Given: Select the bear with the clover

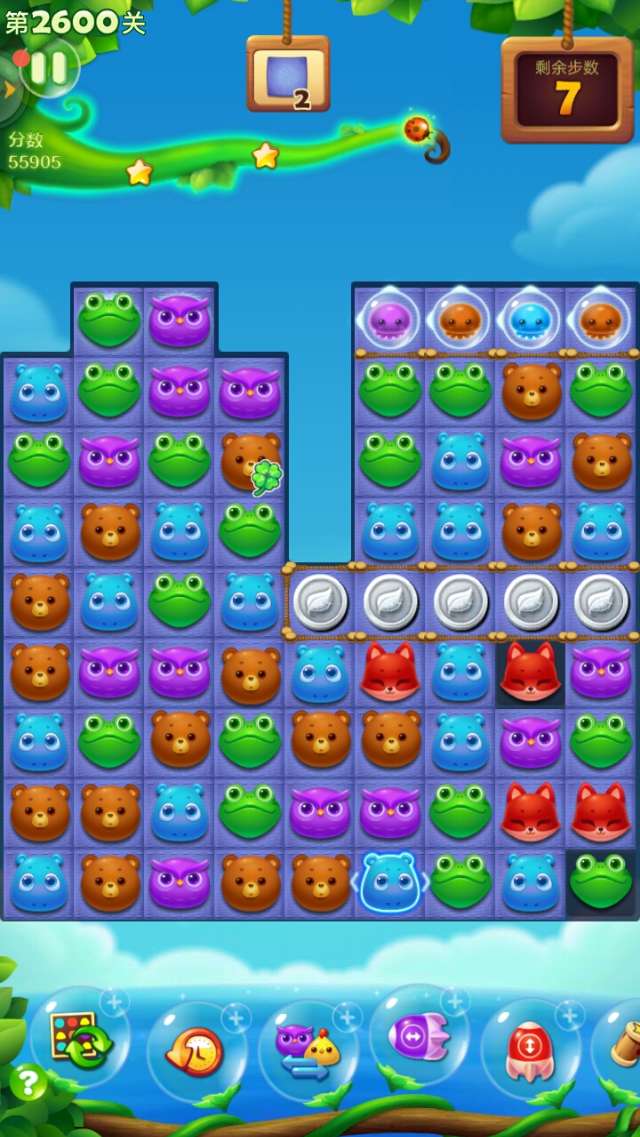Looking at the screenshot, I should pos(249,460).
